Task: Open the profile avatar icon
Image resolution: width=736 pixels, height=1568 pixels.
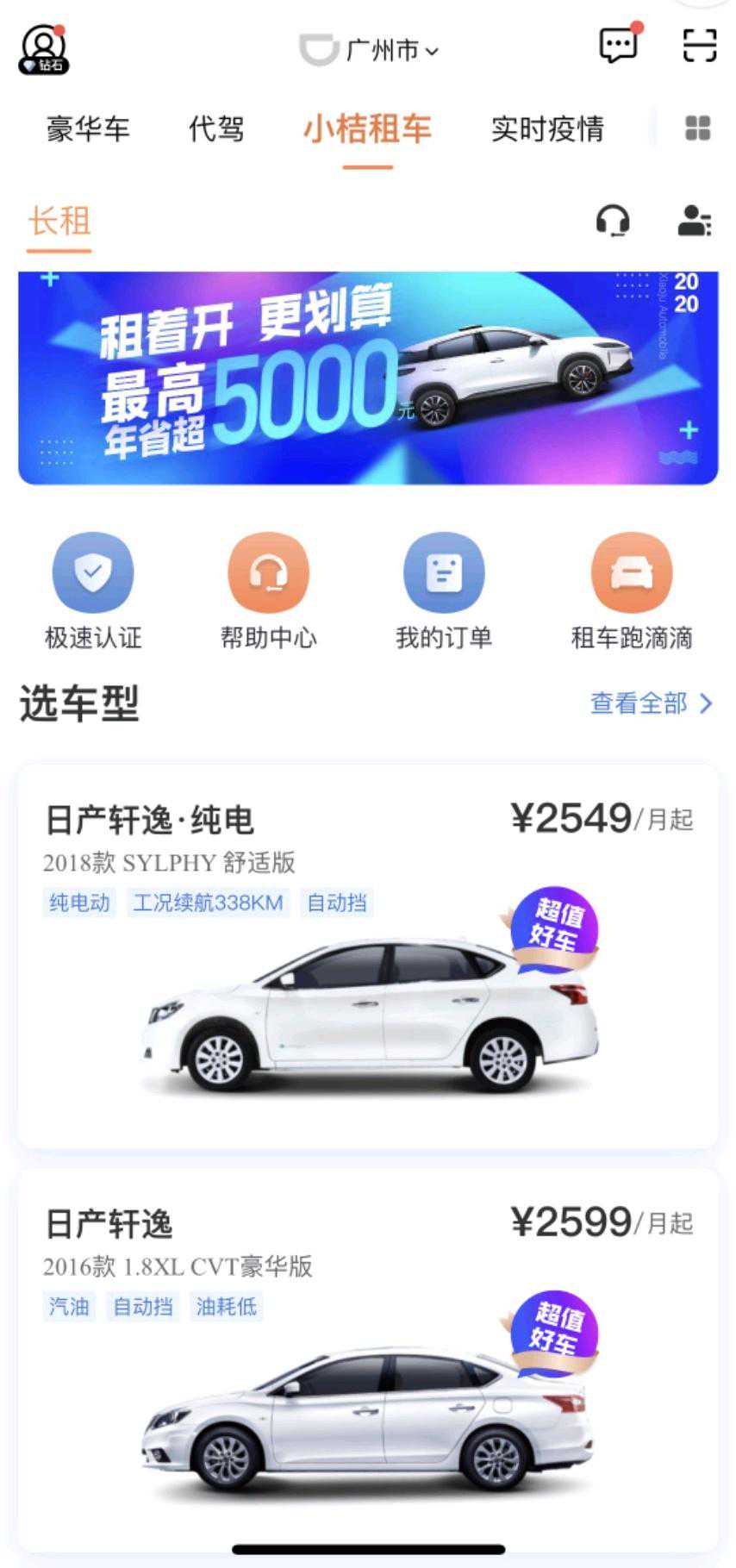Action: (x=43, y=49)
